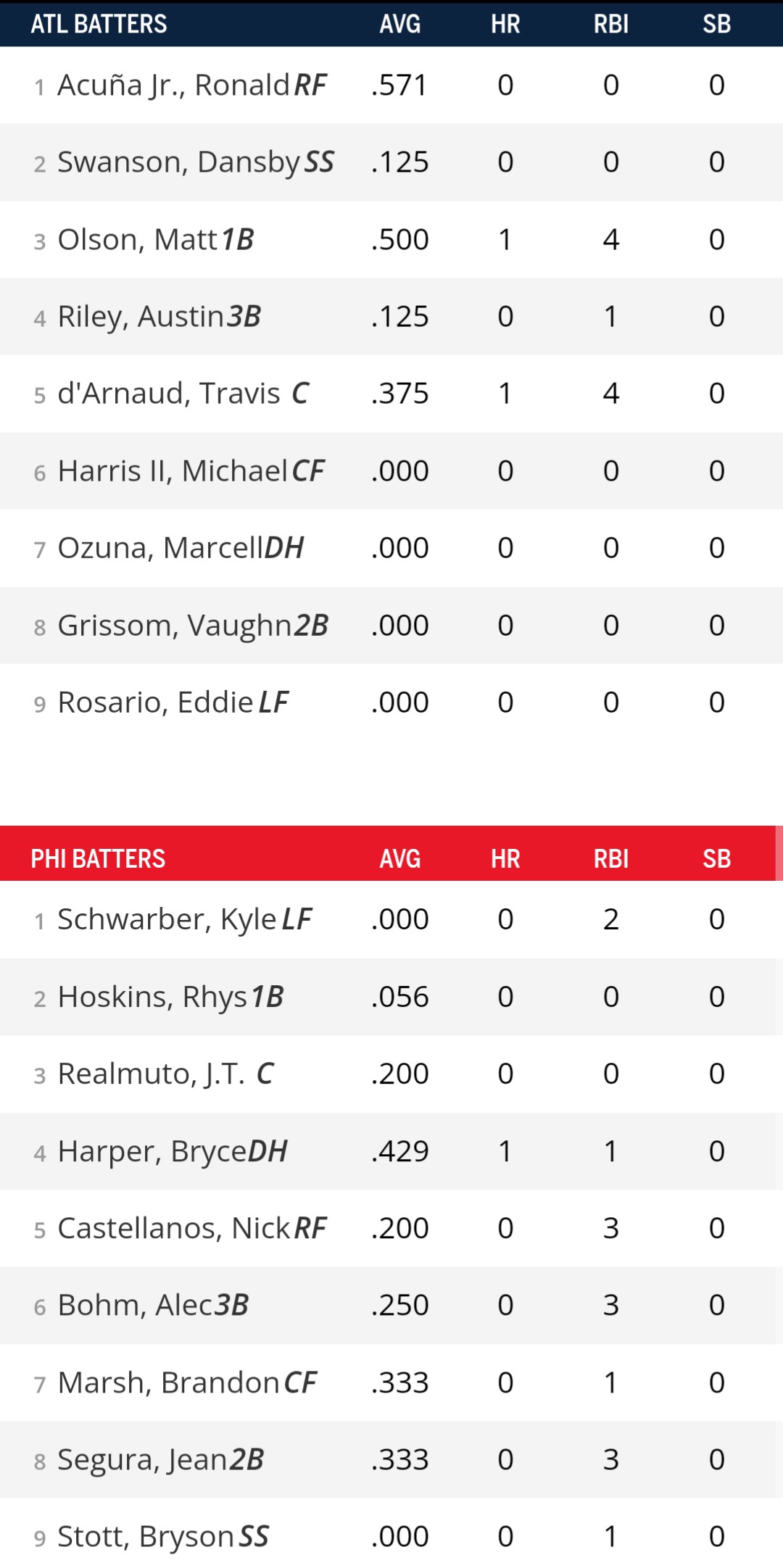This screenshot has height=1568, width=783.
Task: View Bryson Stott's player profile
Action: point(145,1537)
